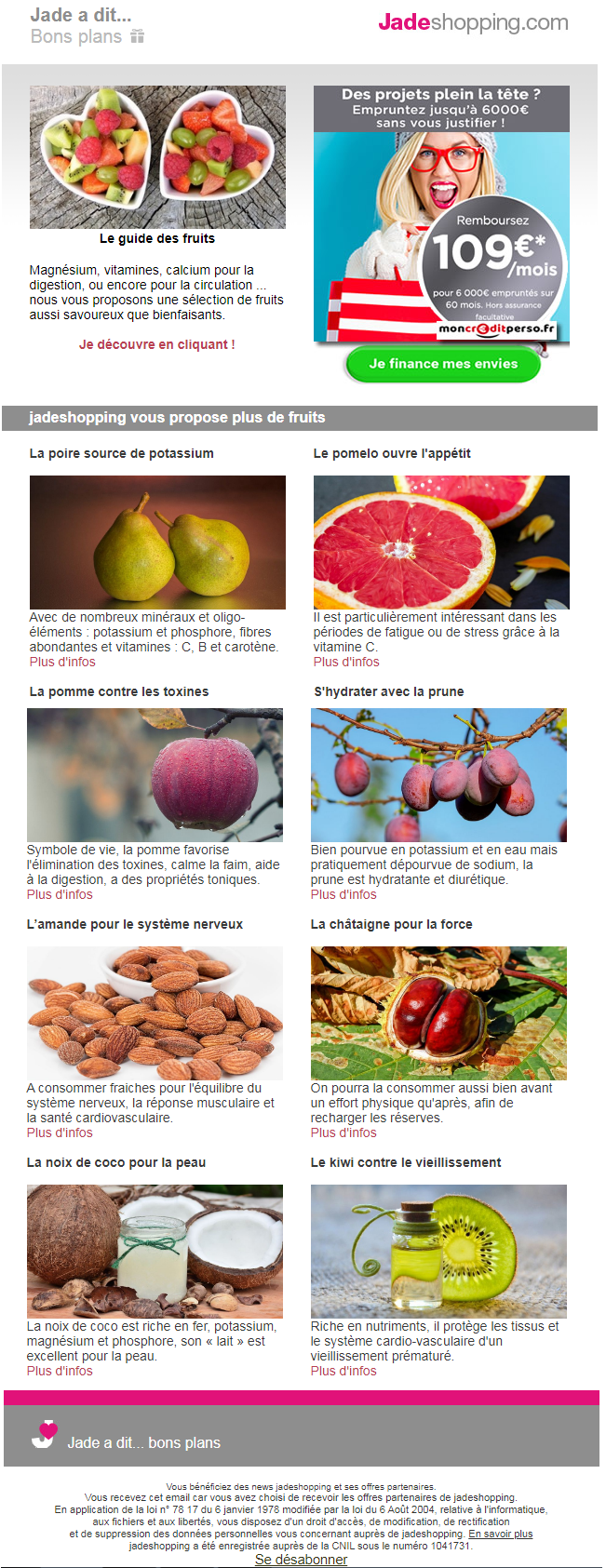
Task: Open the pear article photo
Action: pyautogui.click(x=157, y=542)
